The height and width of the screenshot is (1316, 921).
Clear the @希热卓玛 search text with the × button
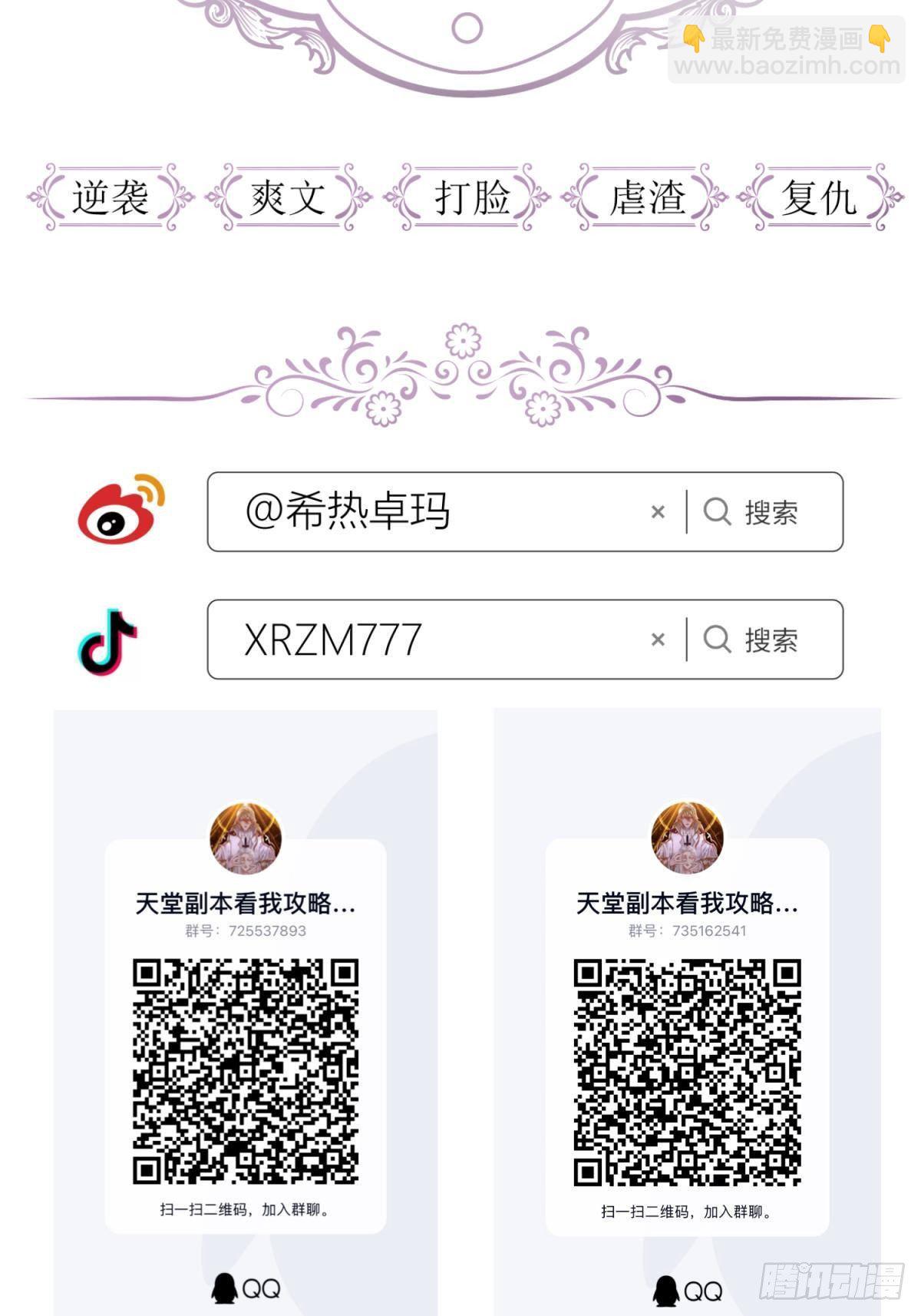coord(656,512)
